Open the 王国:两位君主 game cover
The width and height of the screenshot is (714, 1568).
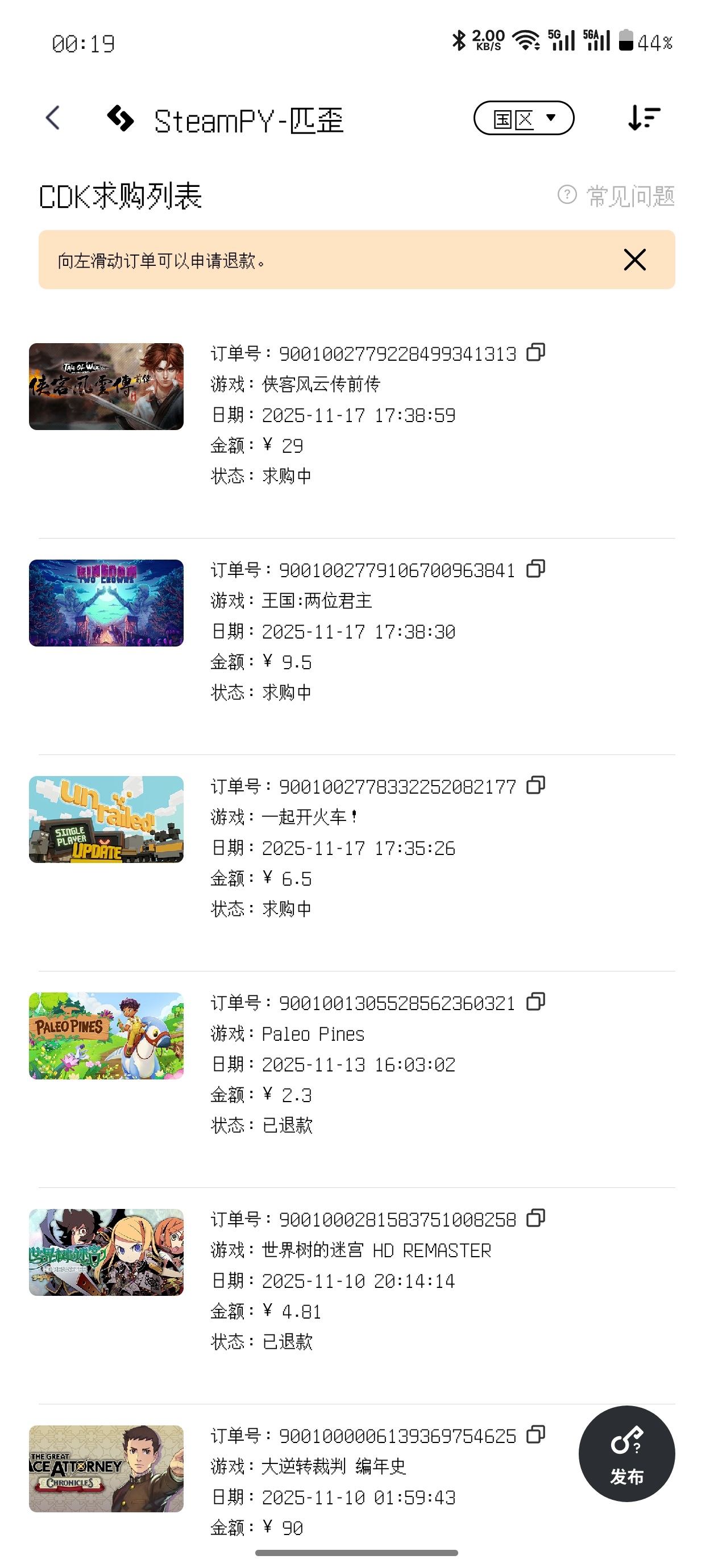(x=106, y=603)
